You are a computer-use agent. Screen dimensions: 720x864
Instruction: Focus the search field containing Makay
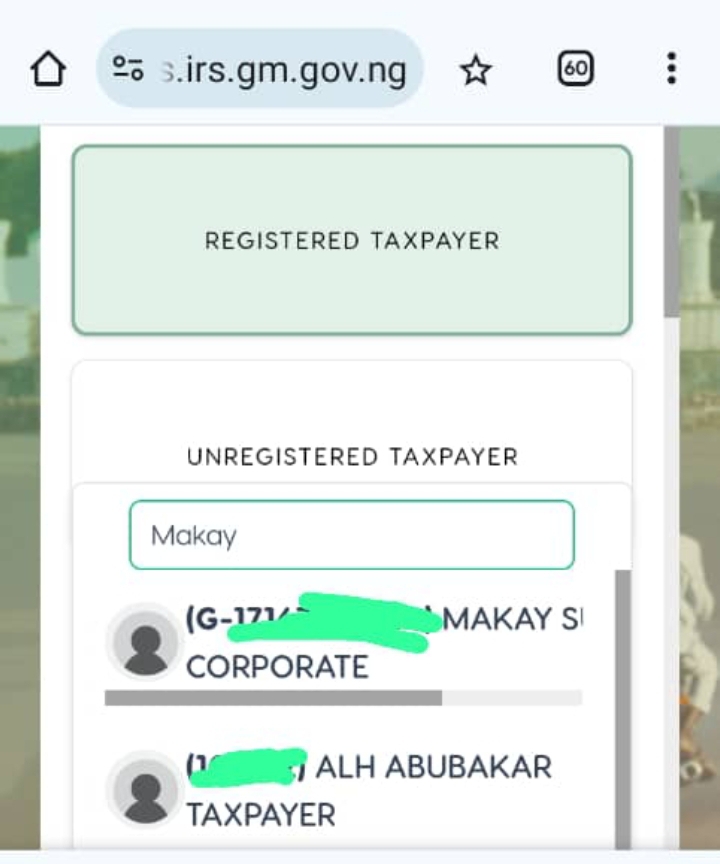click(x=352, y=535)
